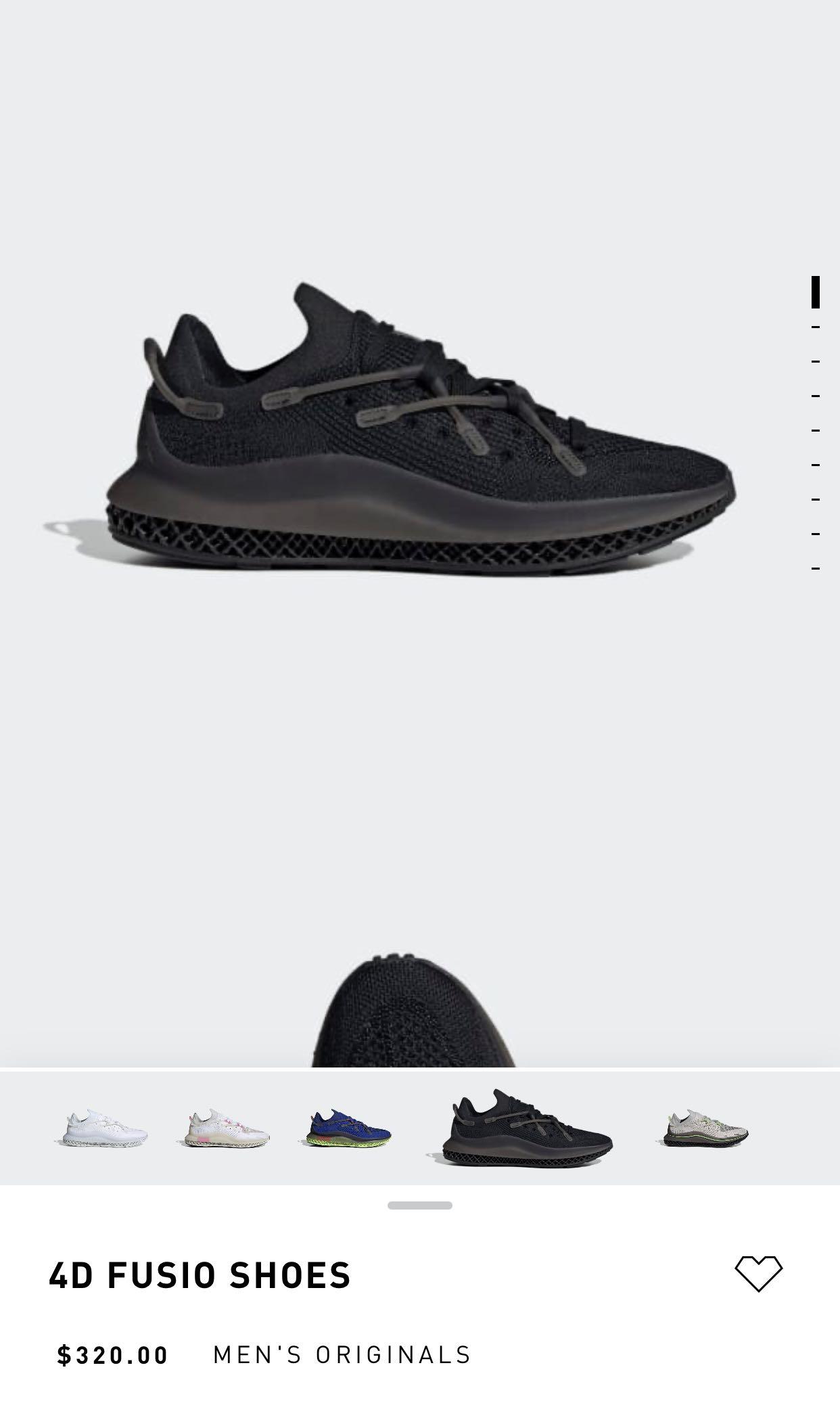Tap the drag handle above product details
Image resolution: width=840 pixels, height=1401 pixels.
click(x=419, y=1205)
